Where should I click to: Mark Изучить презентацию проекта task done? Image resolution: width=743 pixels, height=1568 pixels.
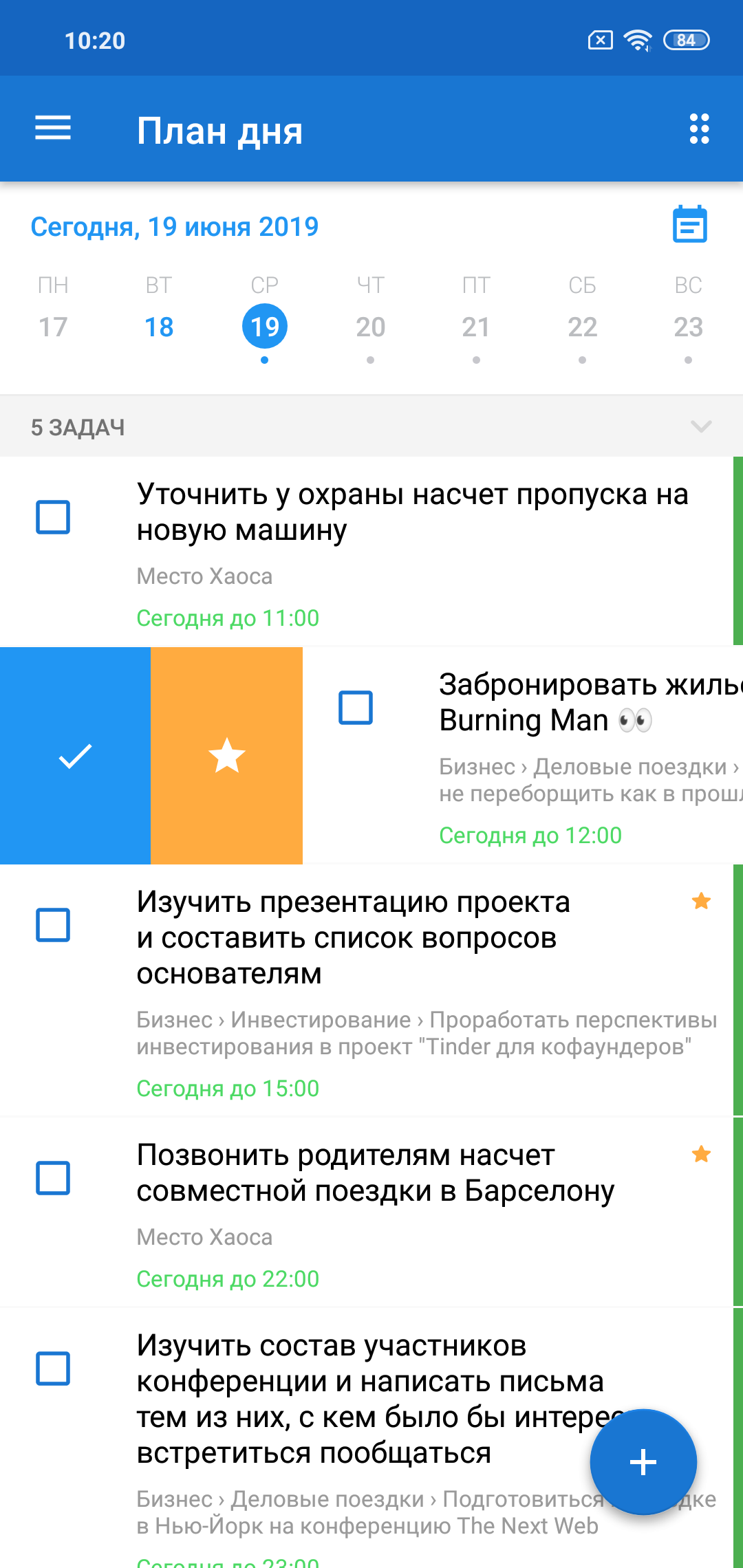pos(53,925)
